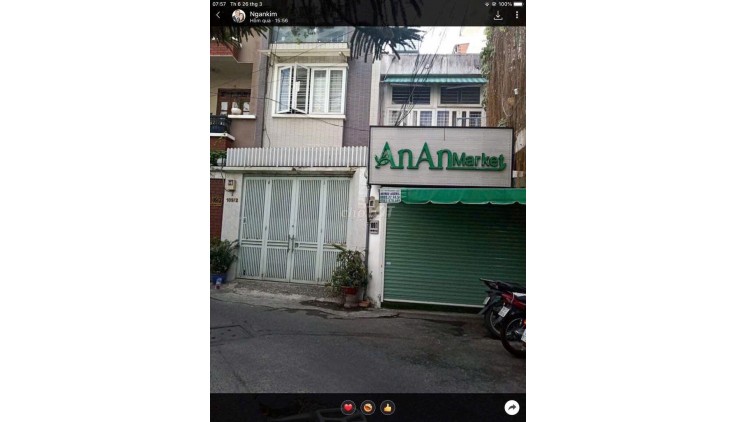Forward the photo with share arrow
This screenshot has width=738, height=422.
click(512, 407)
